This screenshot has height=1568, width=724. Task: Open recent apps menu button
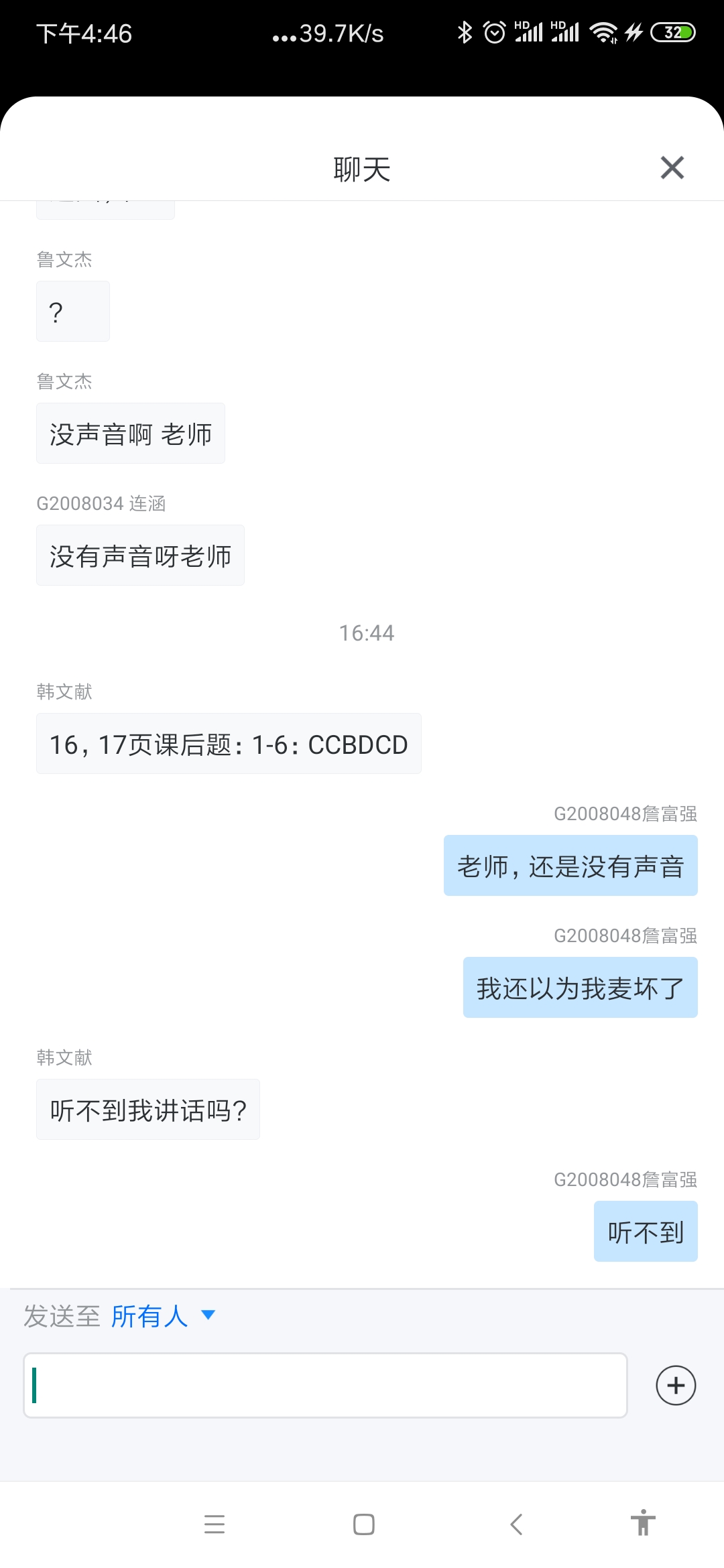pos(215,1524)
